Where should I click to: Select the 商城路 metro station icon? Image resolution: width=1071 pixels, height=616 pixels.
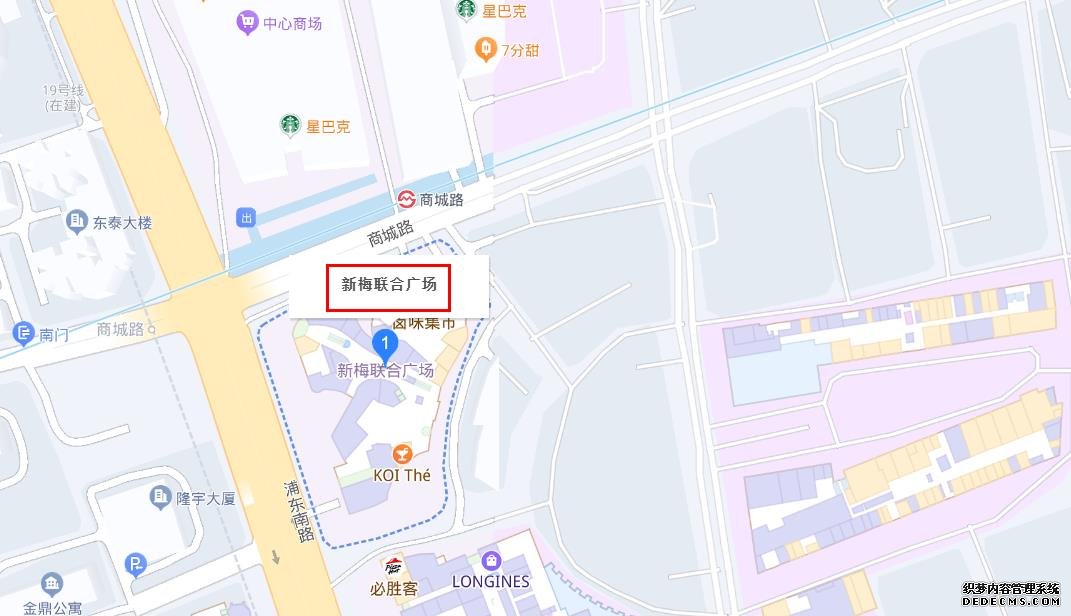click(406, 199)
